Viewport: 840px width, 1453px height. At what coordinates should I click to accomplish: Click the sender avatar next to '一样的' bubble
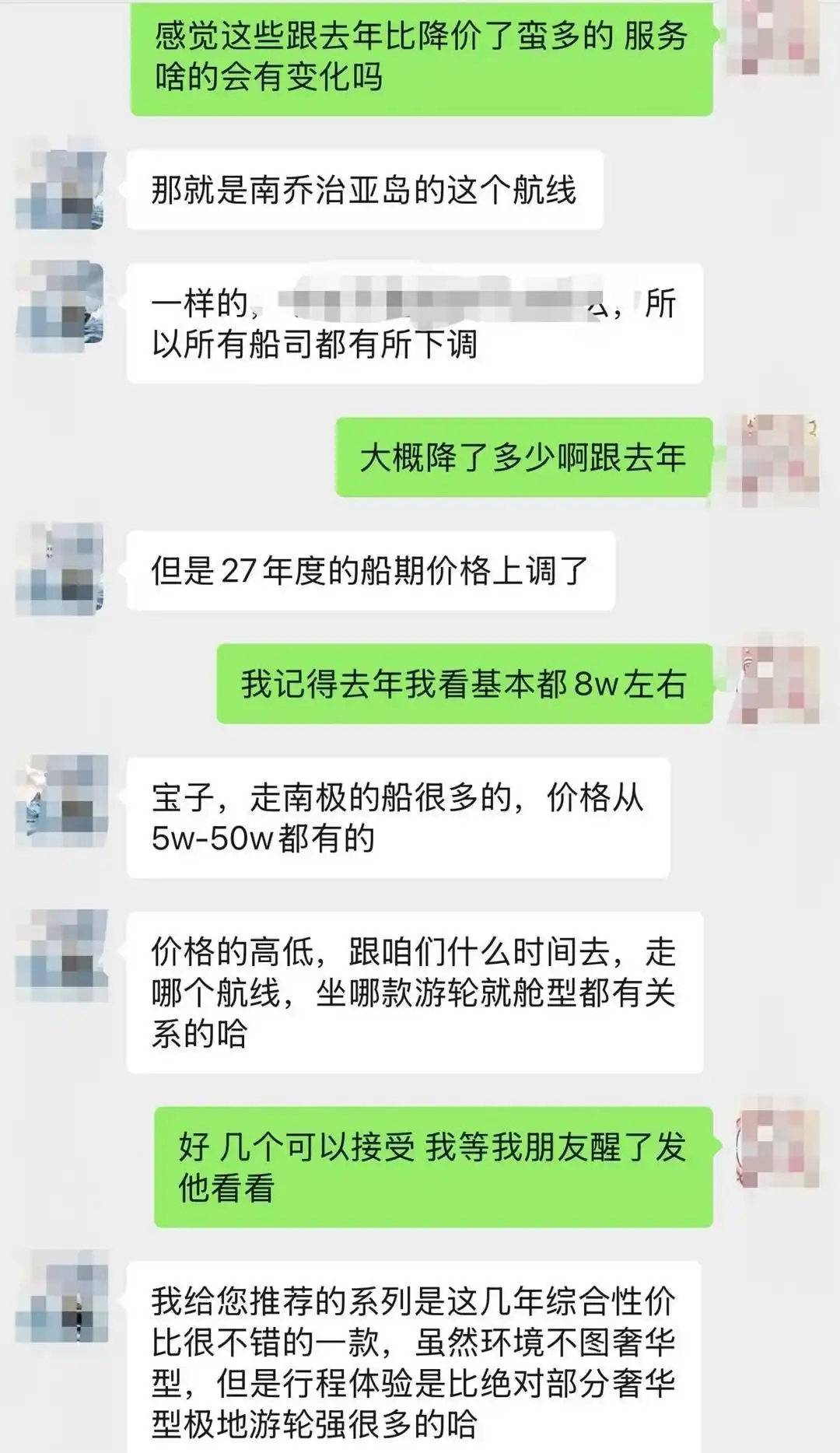[62, 303]
